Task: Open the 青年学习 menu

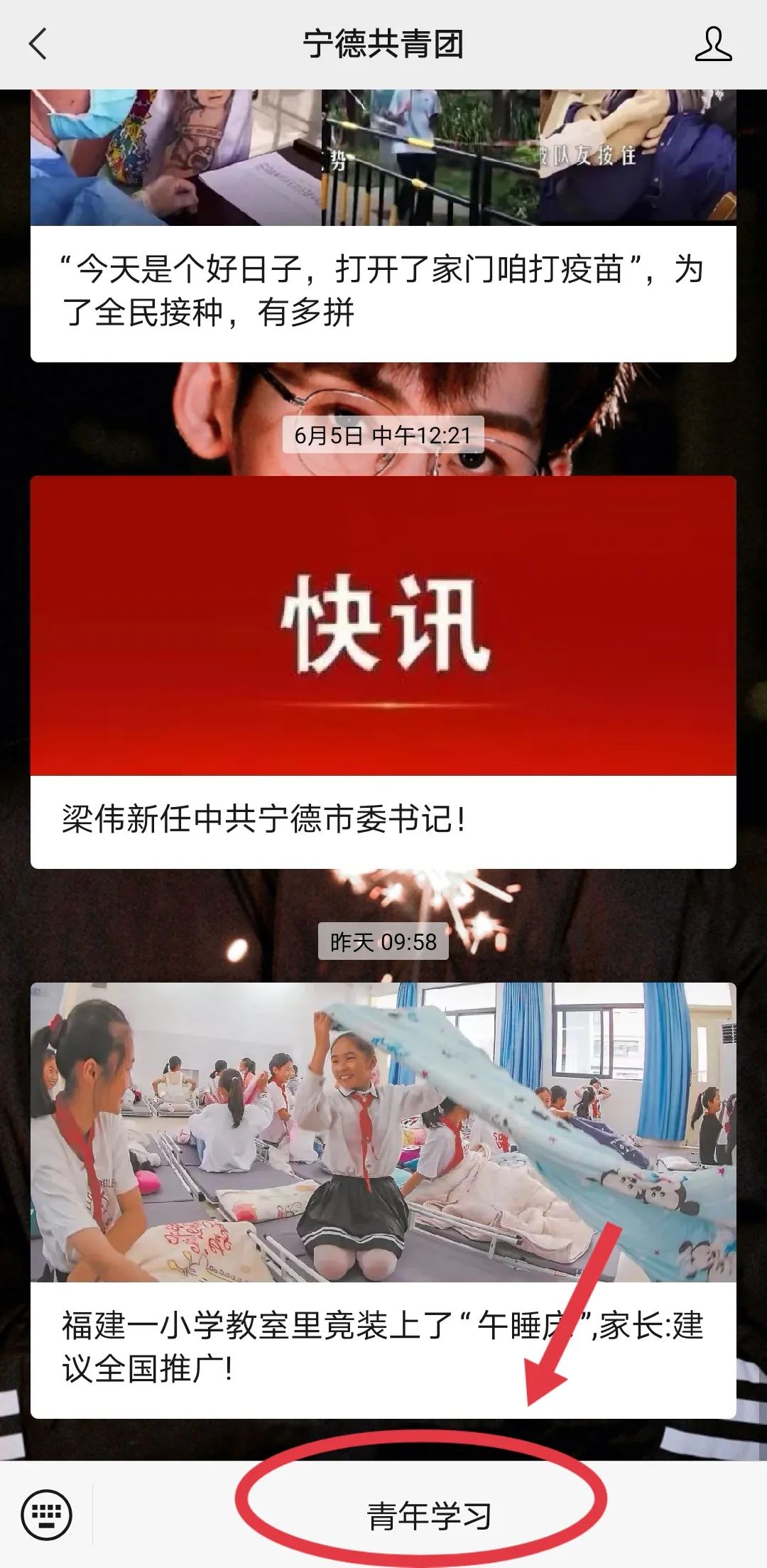Action: pyautogui.click(x=428, y=1515)
